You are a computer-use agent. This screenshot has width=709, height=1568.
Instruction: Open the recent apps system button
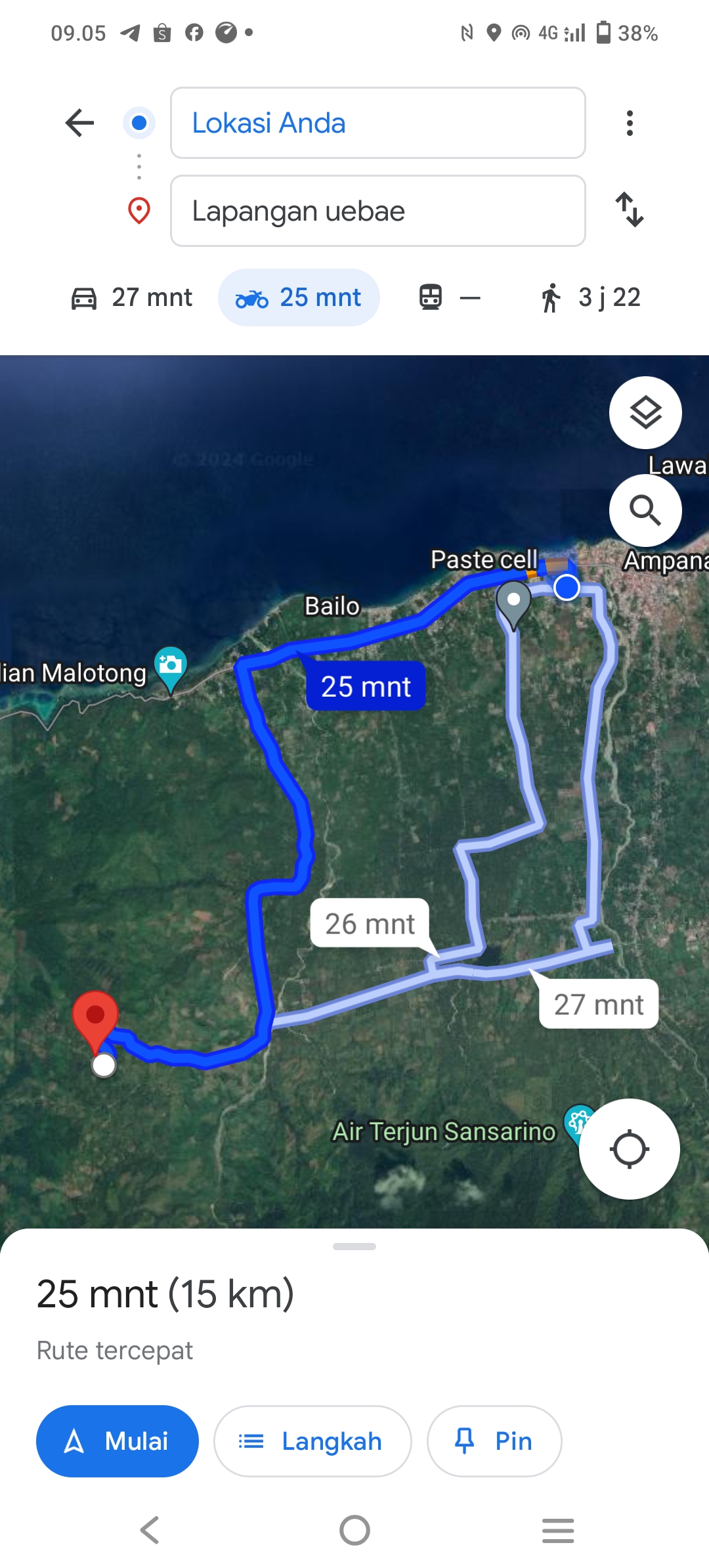click(558, 1531)
